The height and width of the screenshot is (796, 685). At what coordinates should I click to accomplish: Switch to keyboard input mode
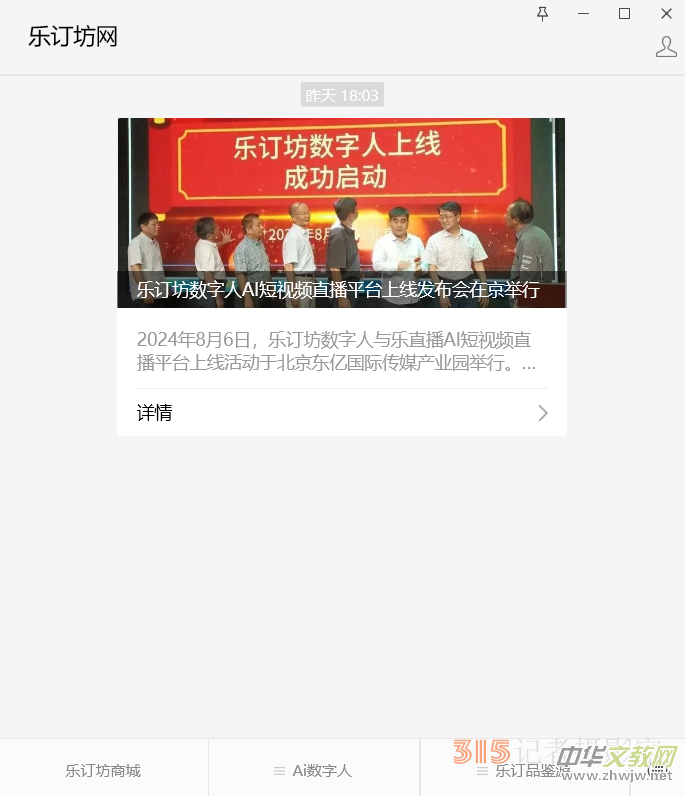coord(658,771)
